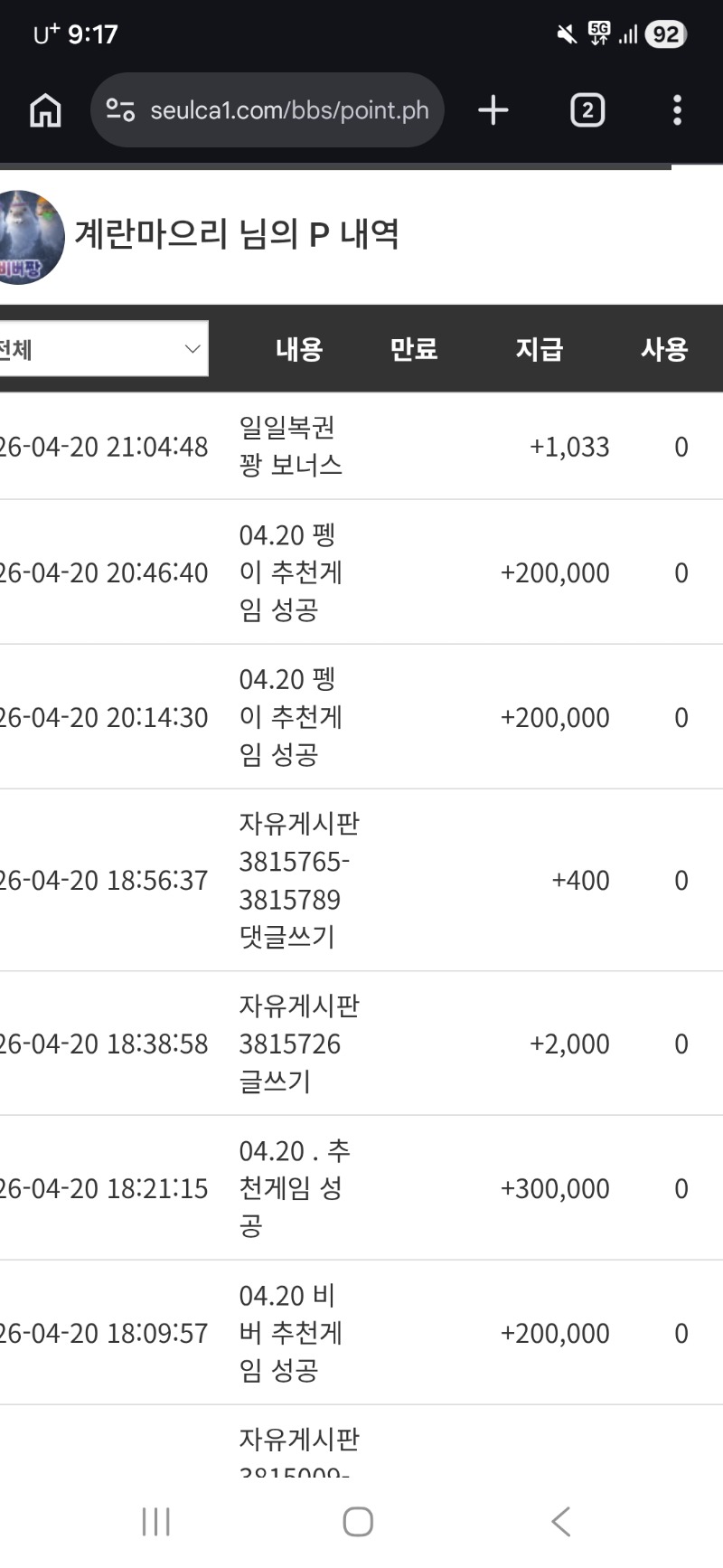This screenshot has width=723, height=1568.
Task: Expand the 전체 filter dropdown
Action: pyautogui.click(x=102, y=349)
